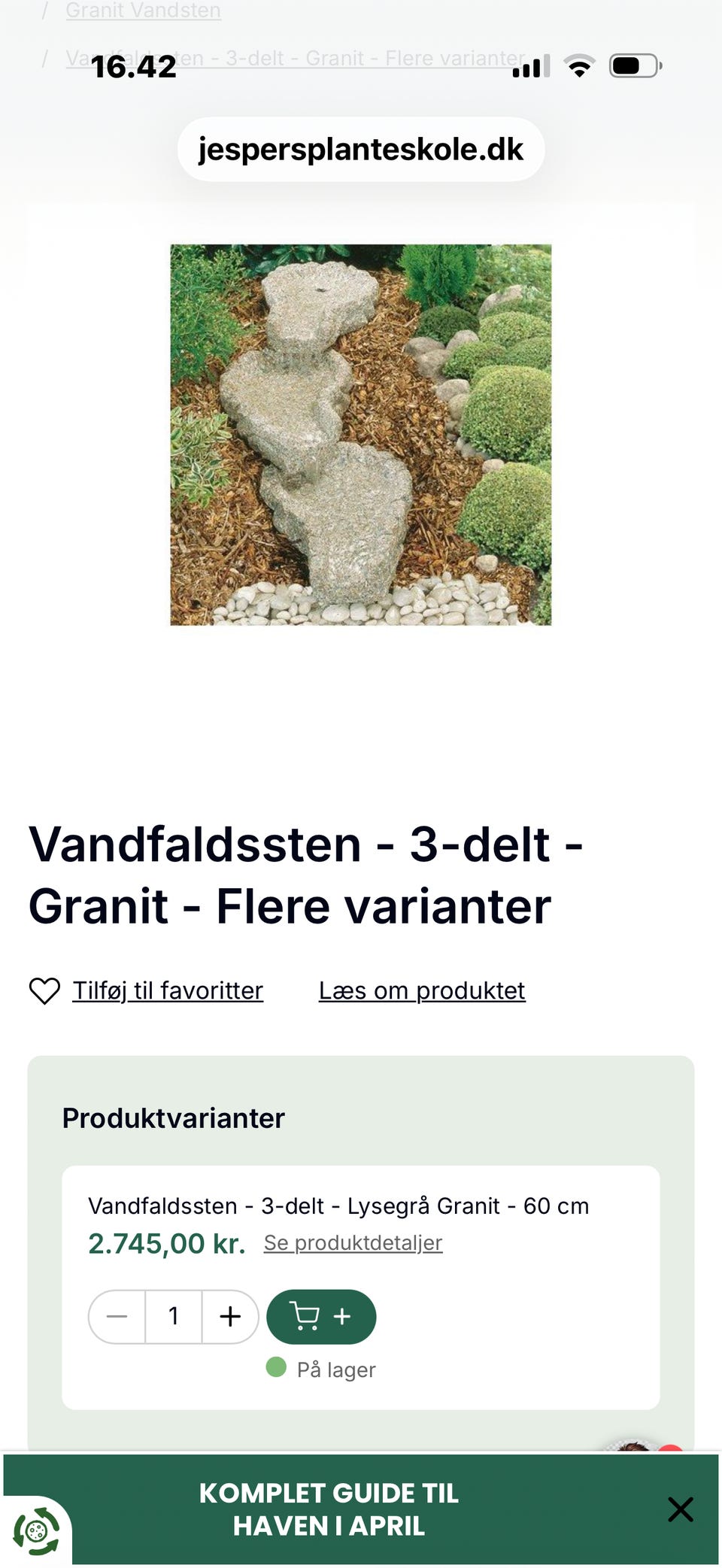This screenshot has width=722, height=1568.
Task: Click the plus icon to increase quantity
Action: [x=230, y=1316]
